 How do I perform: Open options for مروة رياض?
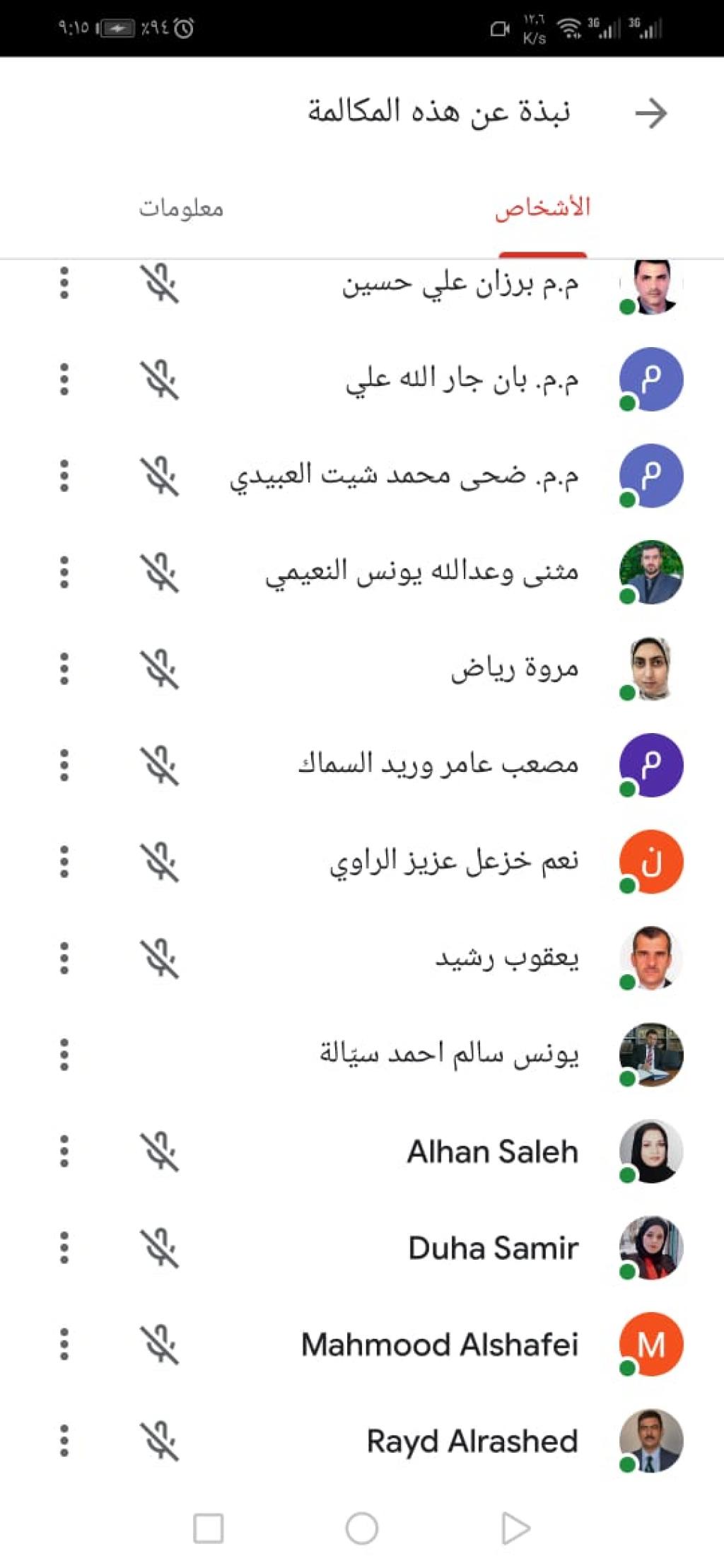(x=64, y=669)
